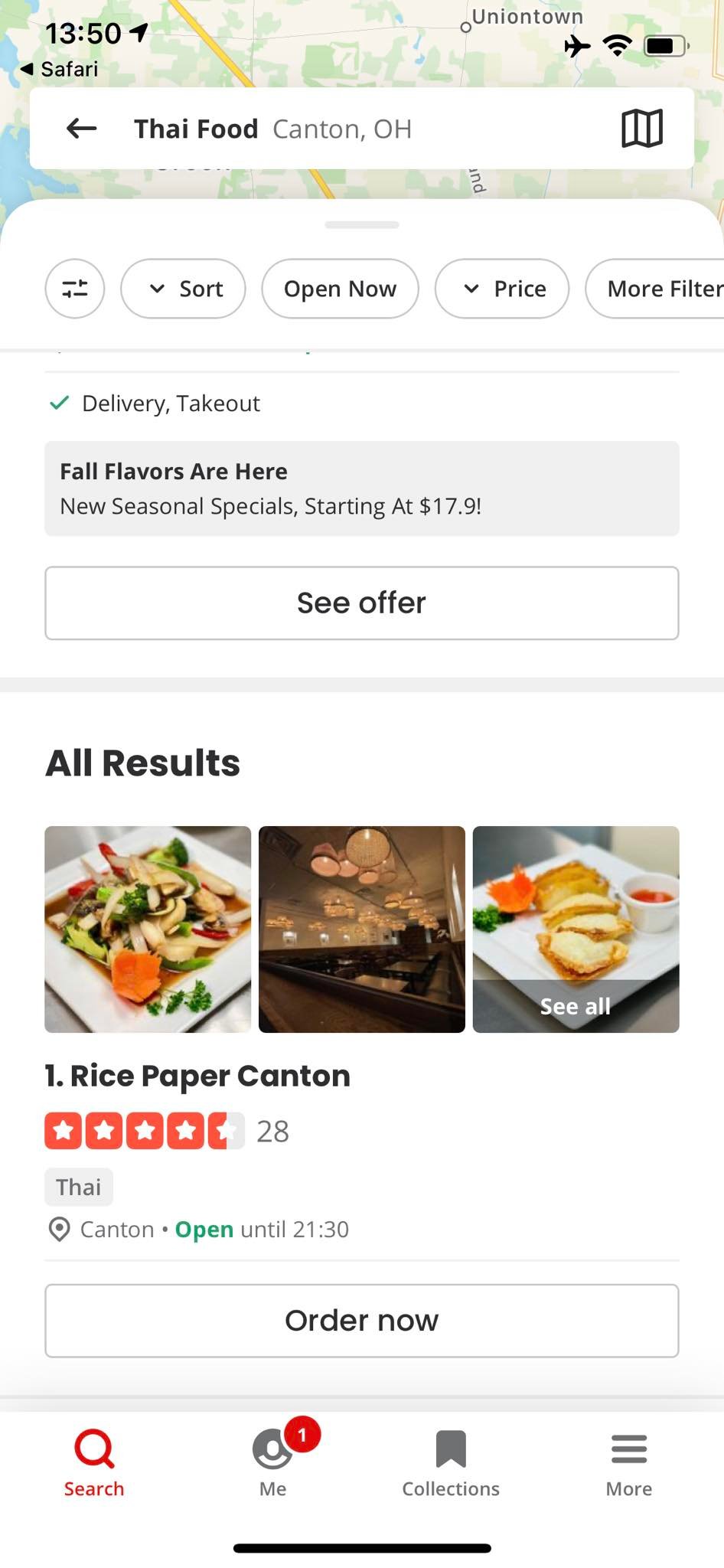Switch to the Search tab

point(94,1463)
